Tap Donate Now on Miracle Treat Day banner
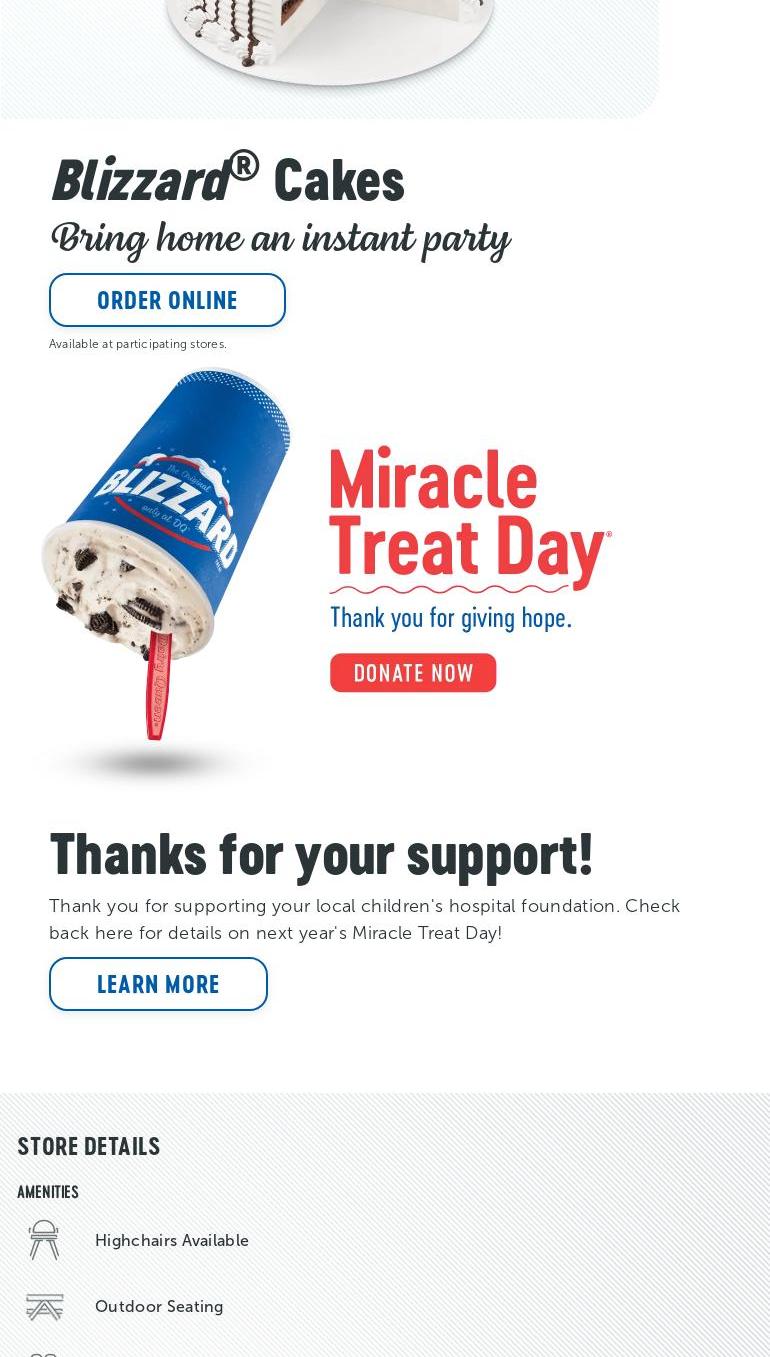 pyautogui.click(x=413, y=673)
